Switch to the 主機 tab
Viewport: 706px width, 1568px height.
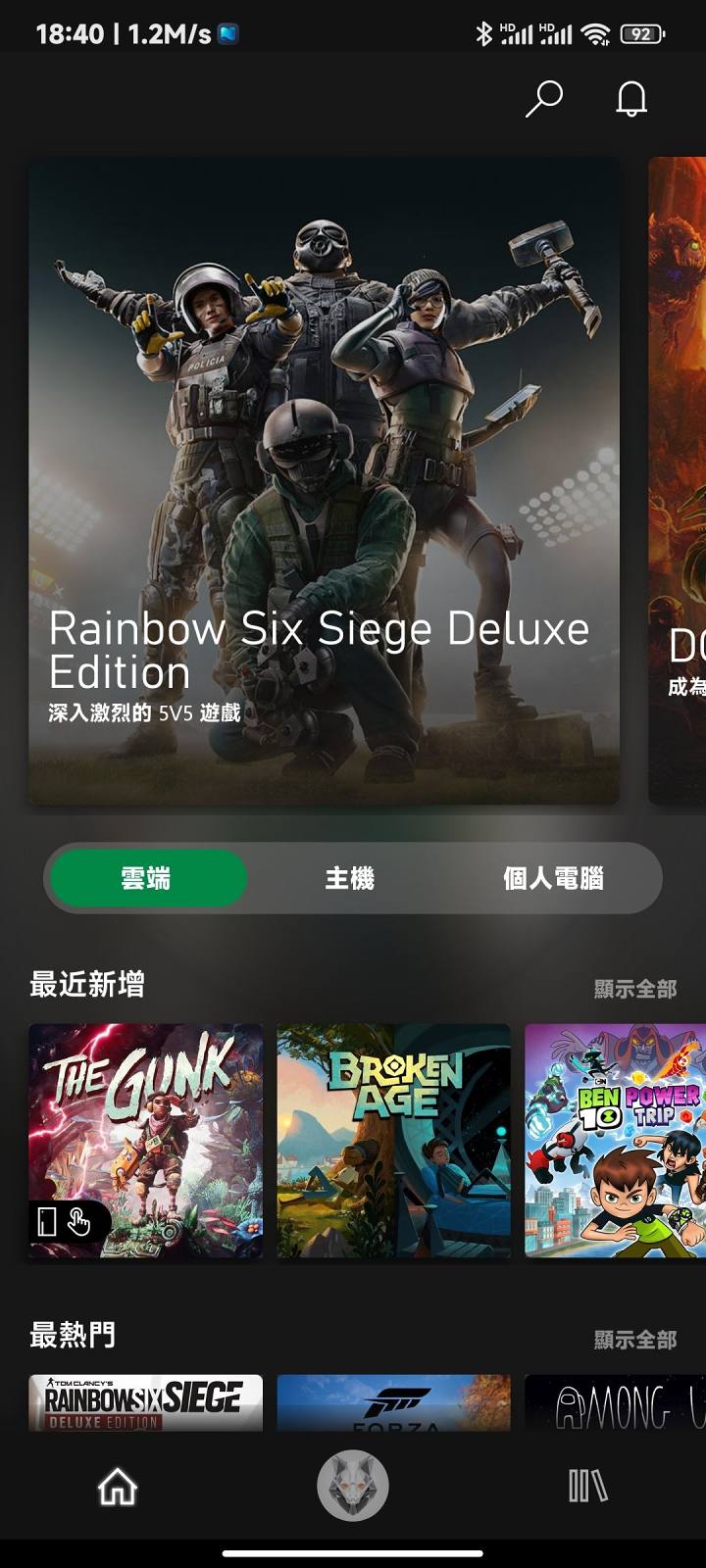[350, 878]
